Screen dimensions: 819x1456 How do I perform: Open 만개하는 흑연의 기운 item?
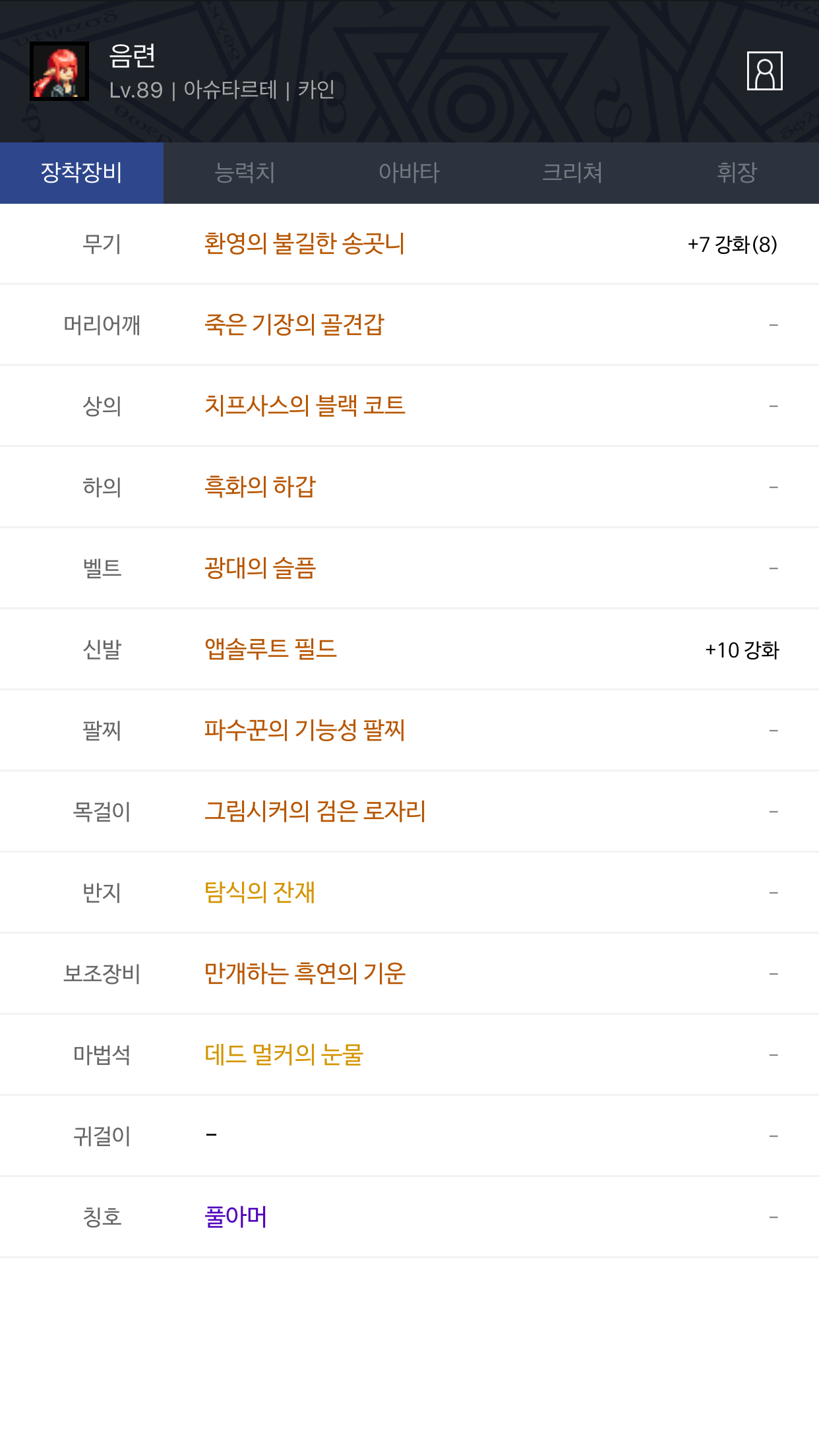pos(305,973)
